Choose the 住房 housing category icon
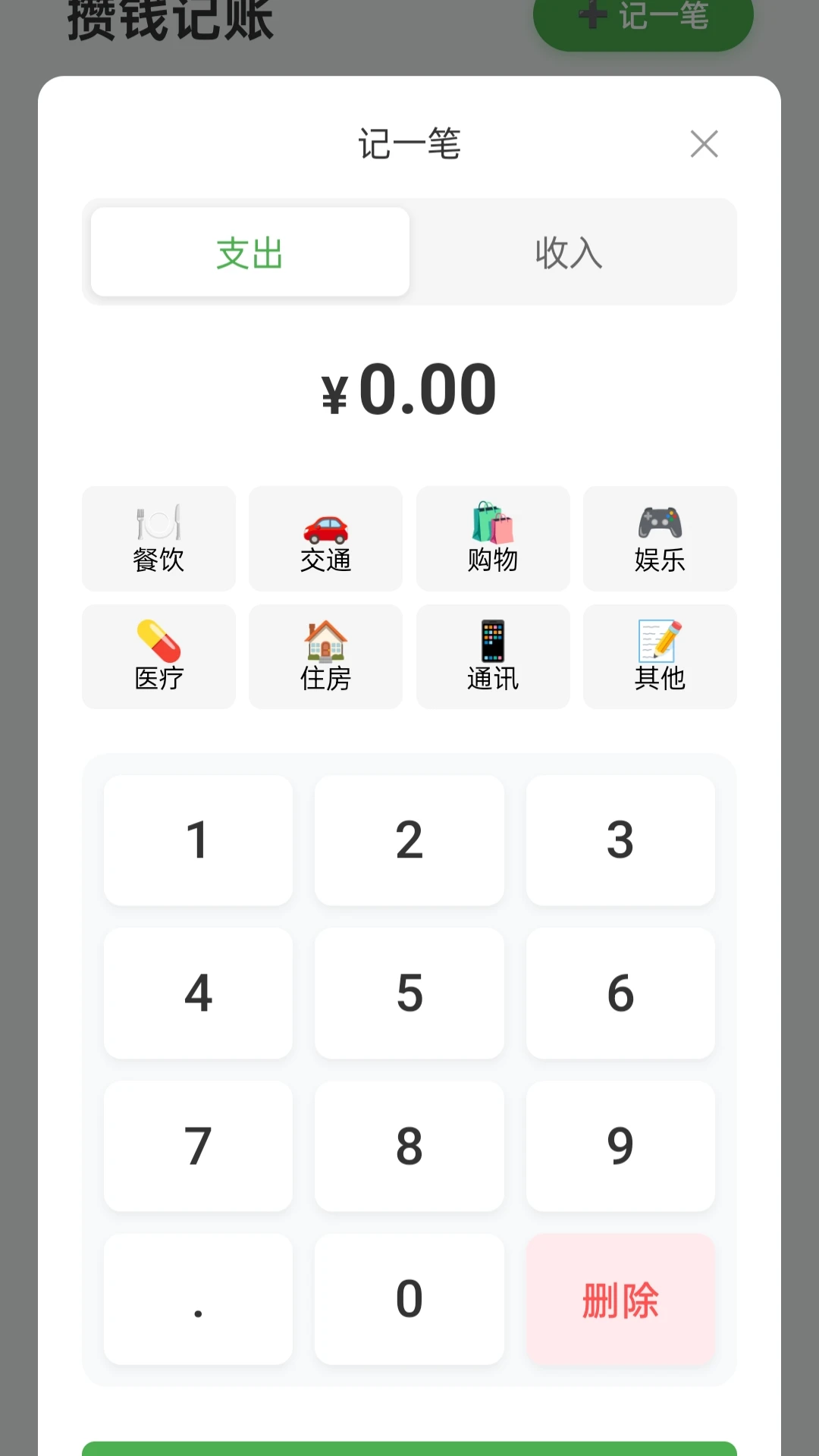This screenshot has width=819, height=1456. pos(325,657)
